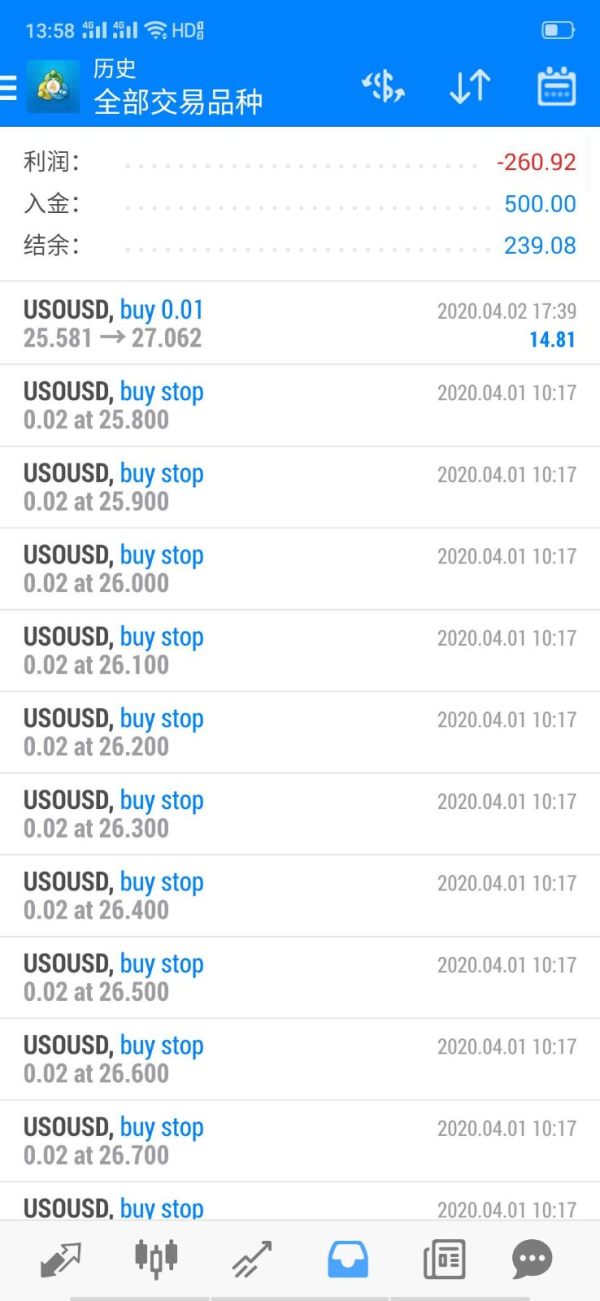The height and width of the screenshot is (1301, 600).
Task: Go to the Trade tab
Action: tap(252, 1259)
